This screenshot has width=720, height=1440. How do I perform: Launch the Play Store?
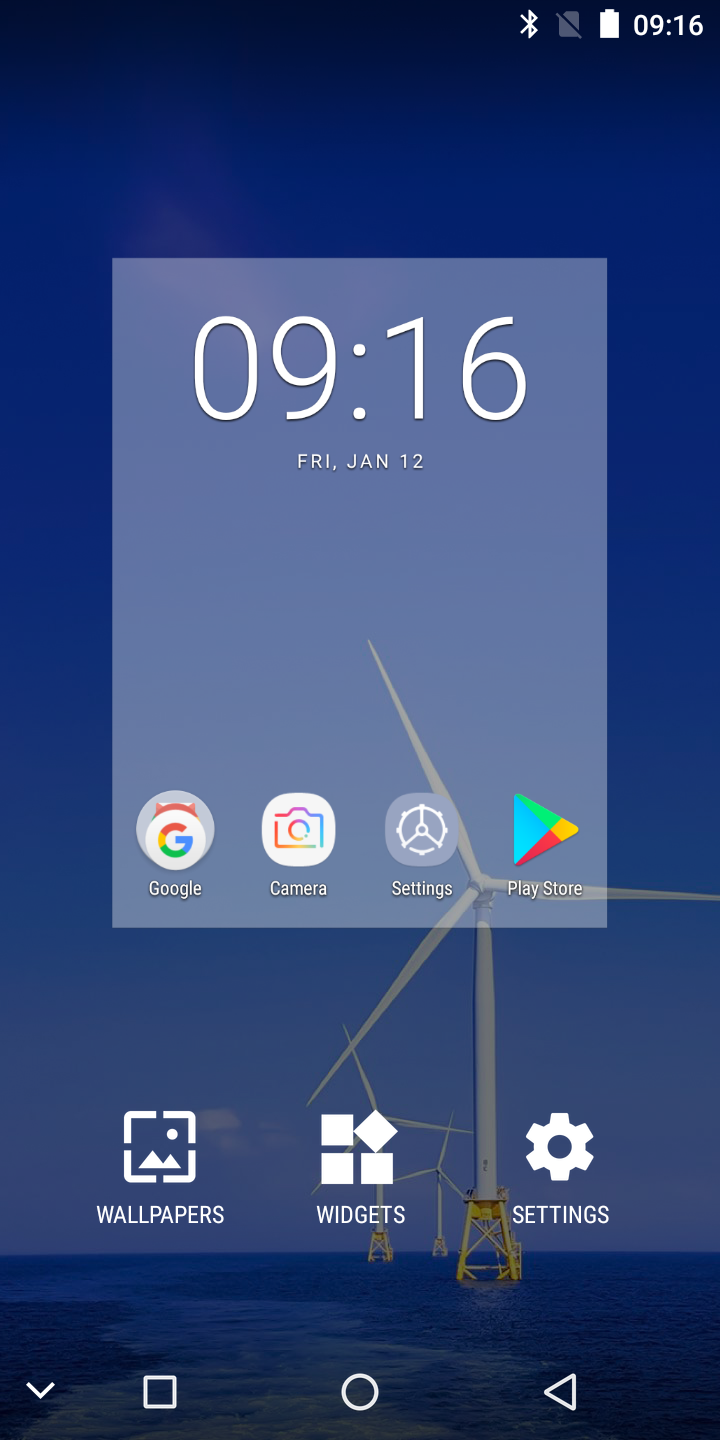coord(544,843)
